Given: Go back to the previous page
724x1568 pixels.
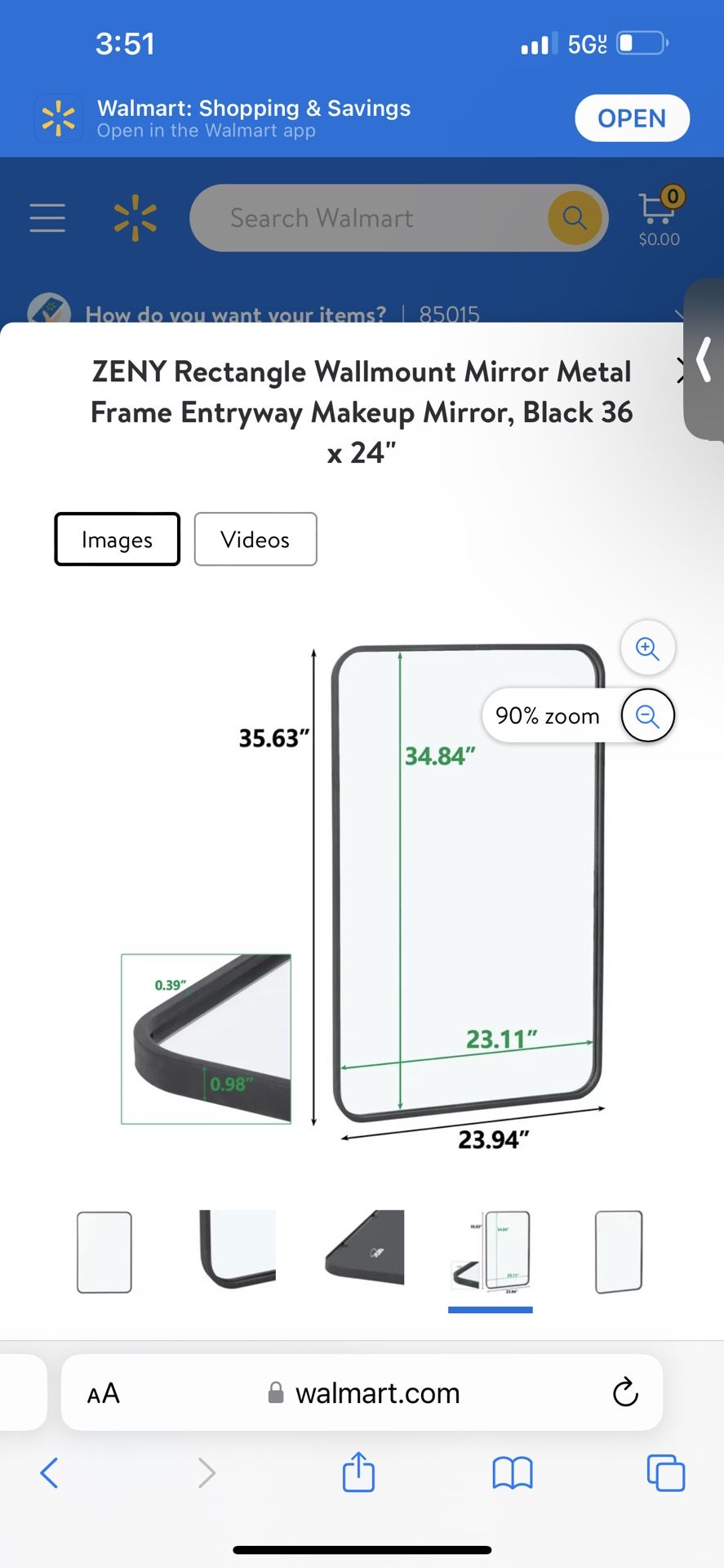Looking at the screenshot, I should pos(50,1472).
